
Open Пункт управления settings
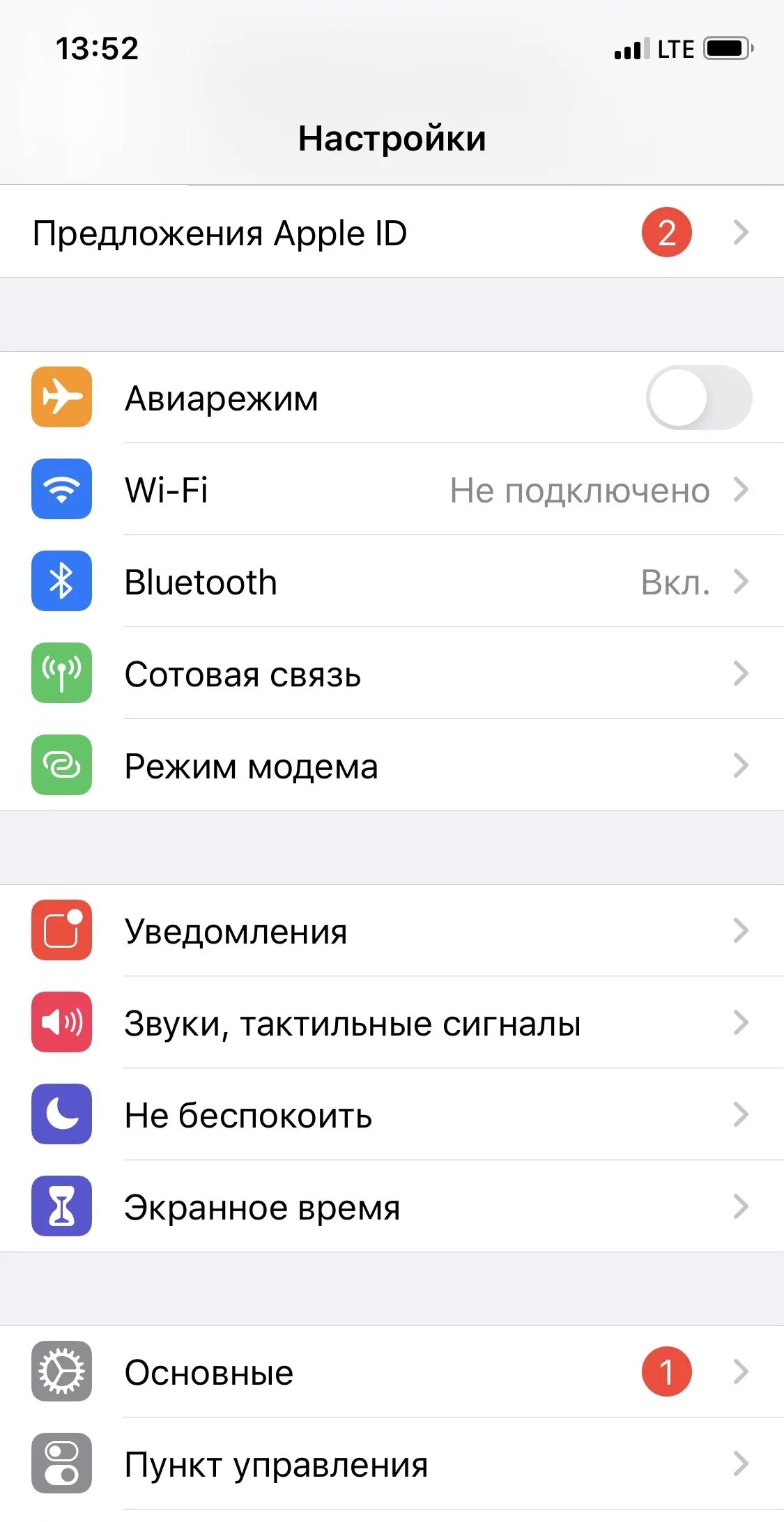pyautogui.click(x=390, y=1464)
